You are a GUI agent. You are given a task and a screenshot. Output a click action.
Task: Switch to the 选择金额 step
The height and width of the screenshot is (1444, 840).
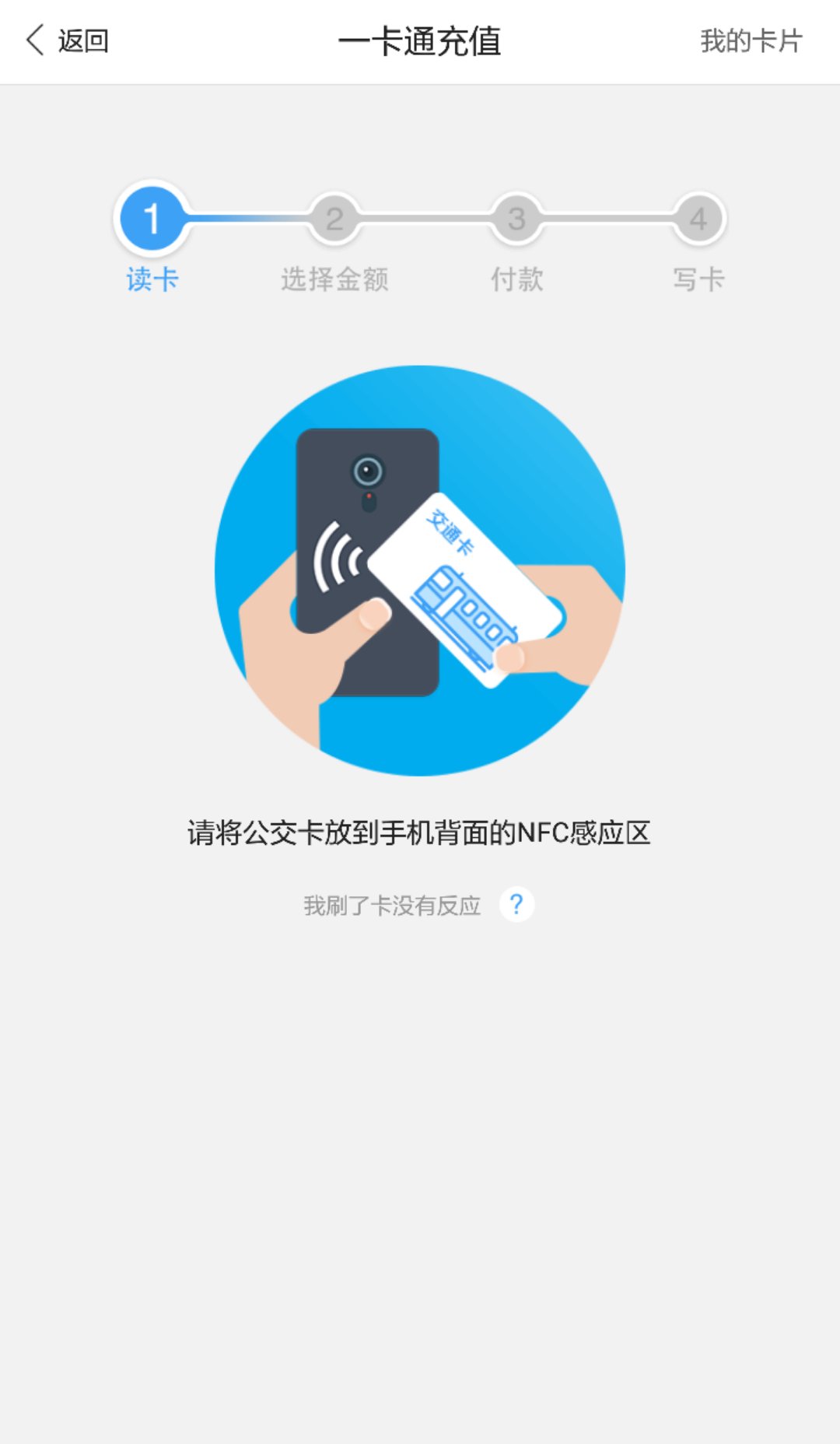[x=334, y=280]
